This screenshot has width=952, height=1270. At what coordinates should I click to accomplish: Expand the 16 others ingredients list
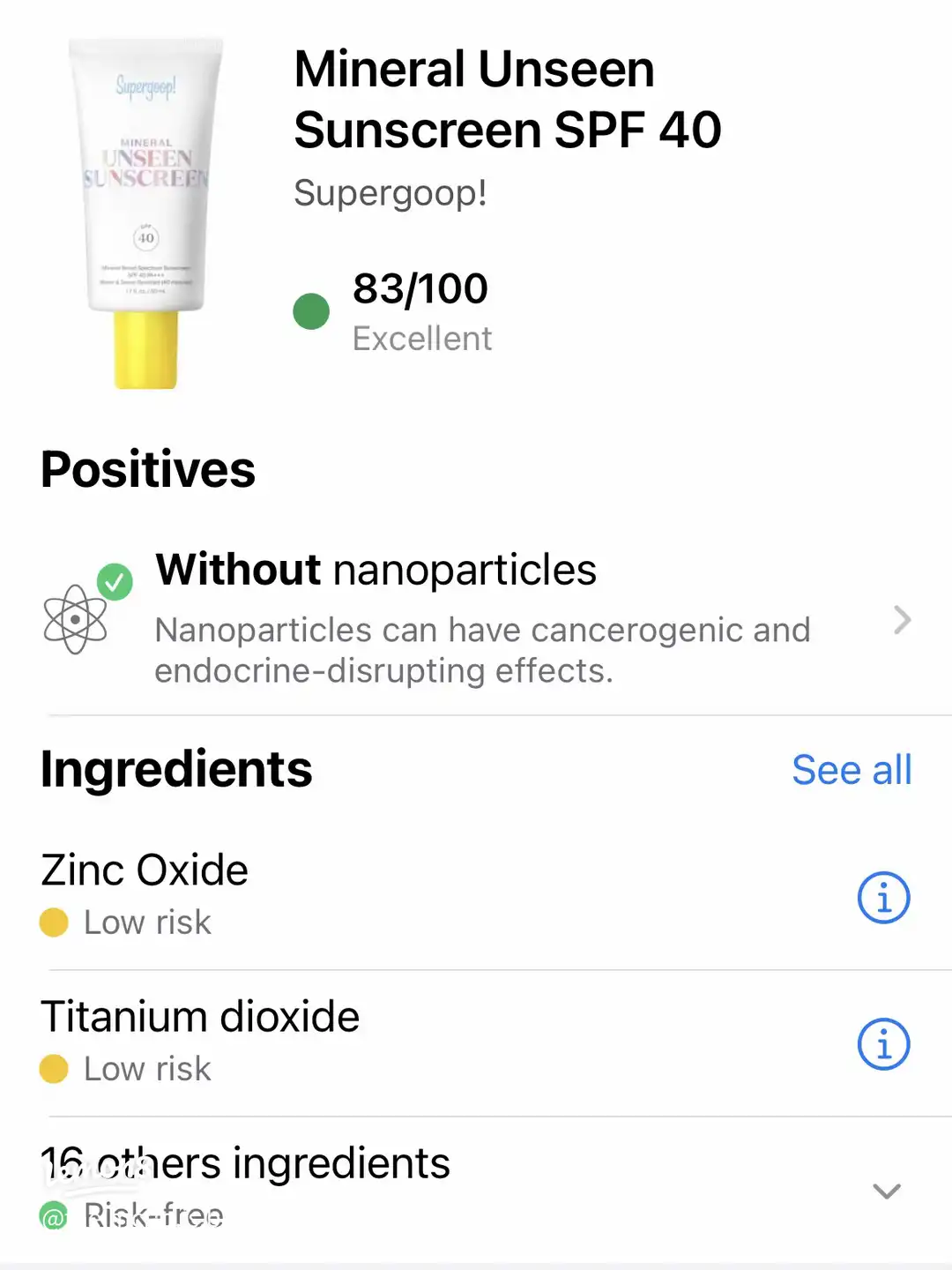(886, 1191)
